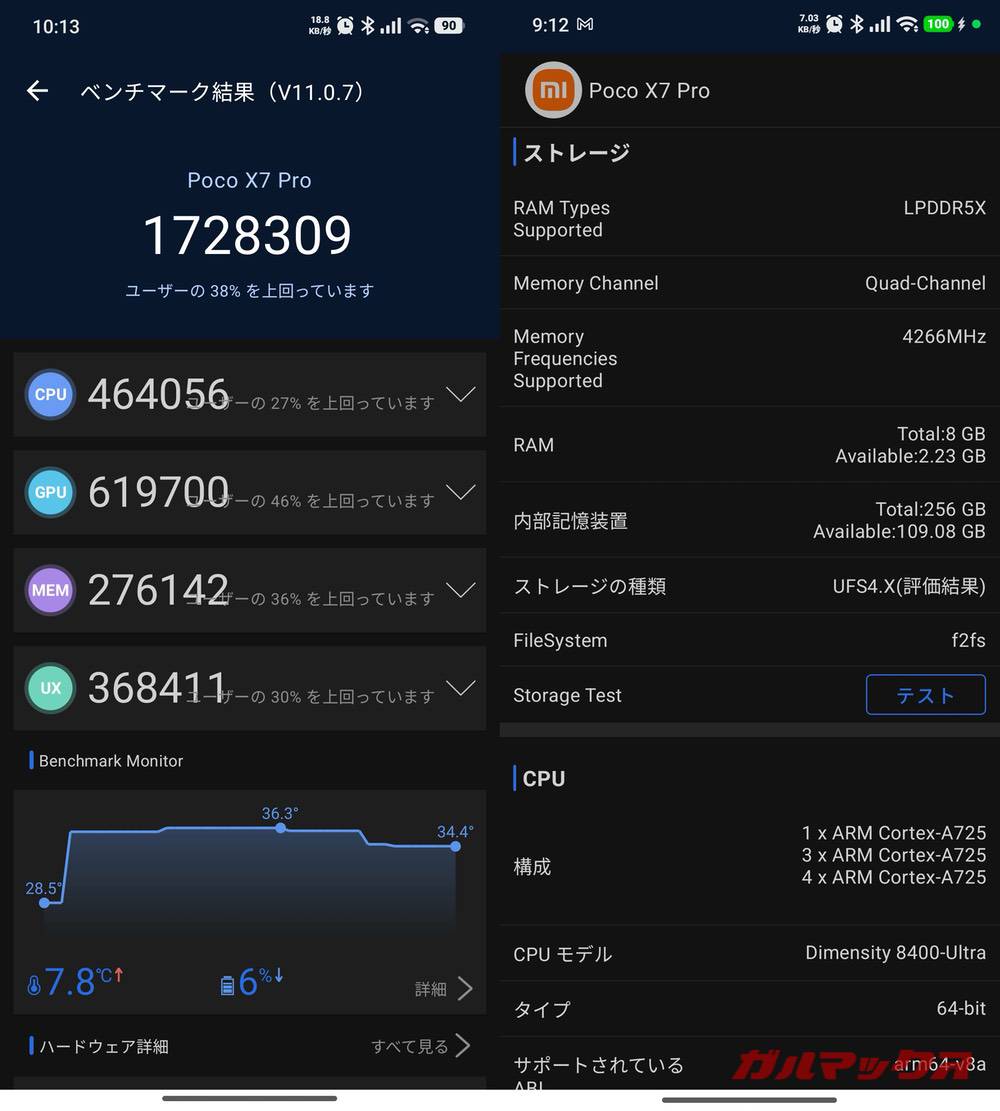
Task: Select the ストレージ section header
Action: click(572, 152)
